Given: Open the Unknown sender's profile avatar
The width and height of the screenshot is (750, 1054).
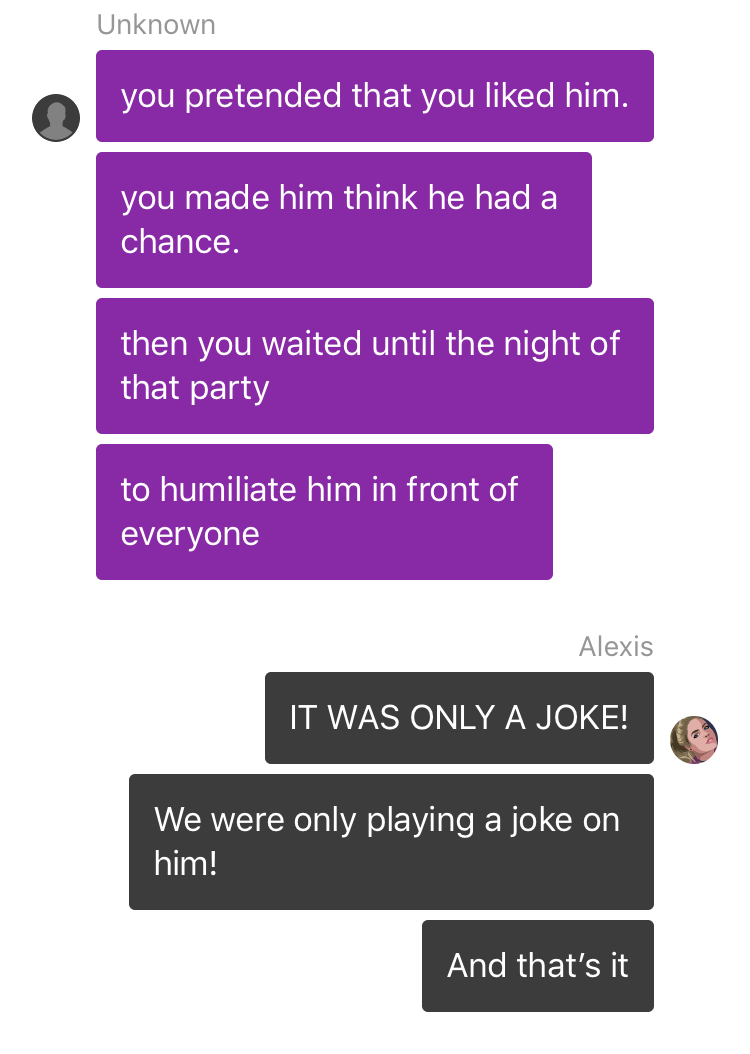Looking at the screenshot, I should coord(56,118).
